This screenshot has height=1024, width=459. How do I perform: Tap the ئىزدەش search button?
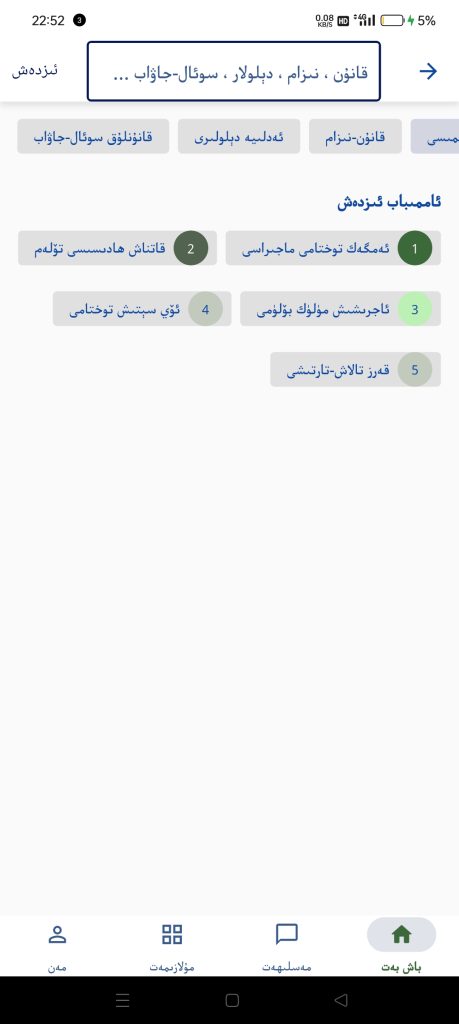click(35, 71)
